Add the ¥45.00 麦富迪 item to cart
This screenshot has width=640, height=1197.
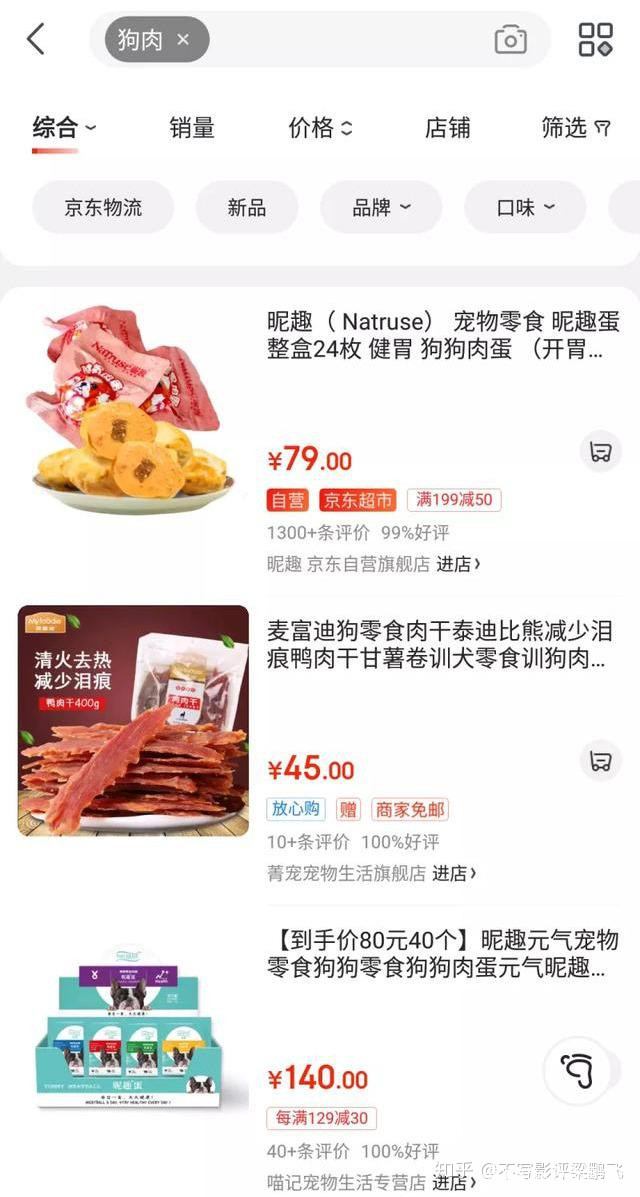(x=600, y=761)
